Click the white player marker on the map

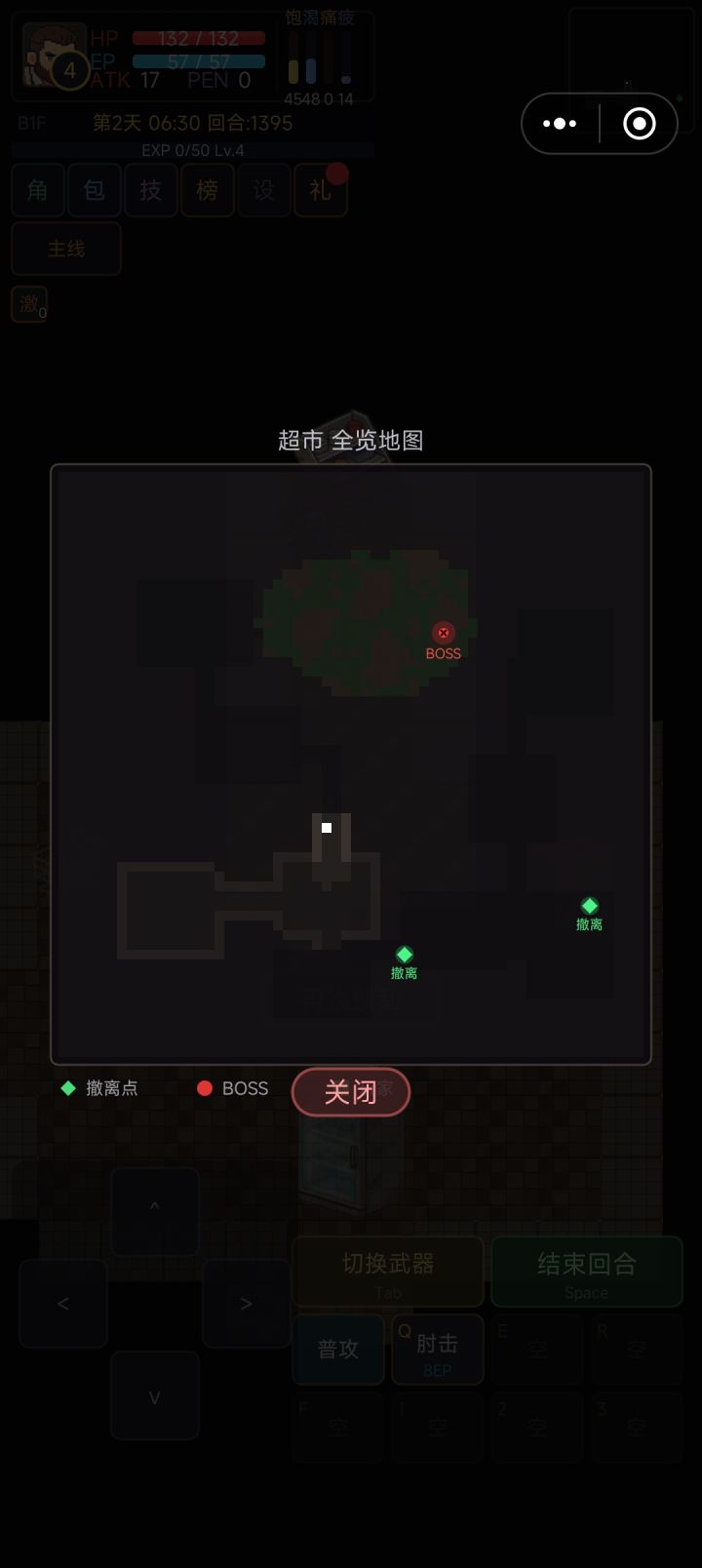(327, 827)
